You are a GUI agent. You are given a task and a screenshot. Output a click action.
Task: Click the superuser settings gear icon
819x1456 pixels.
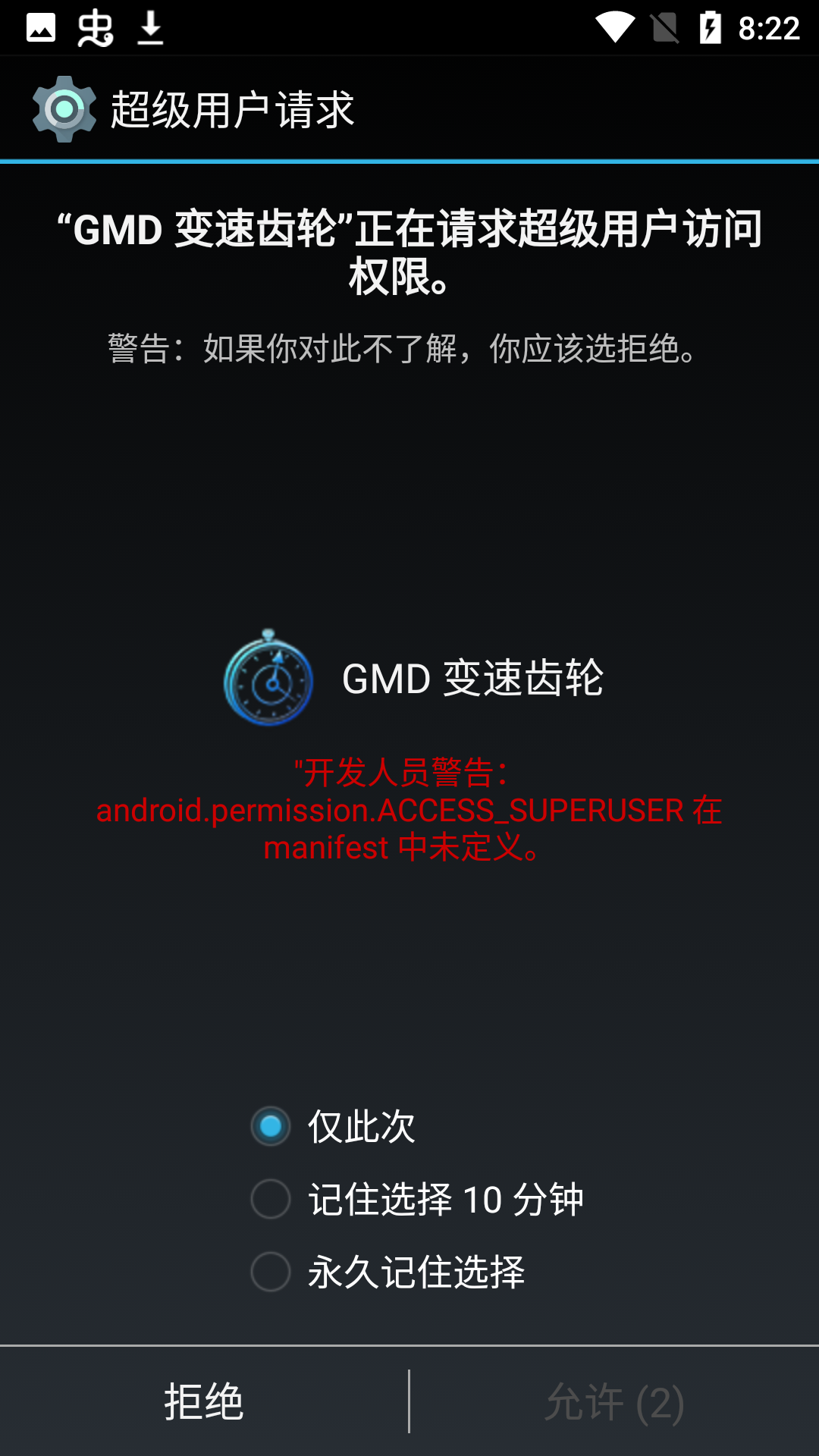pyautogui.click(x=64, y=108)
